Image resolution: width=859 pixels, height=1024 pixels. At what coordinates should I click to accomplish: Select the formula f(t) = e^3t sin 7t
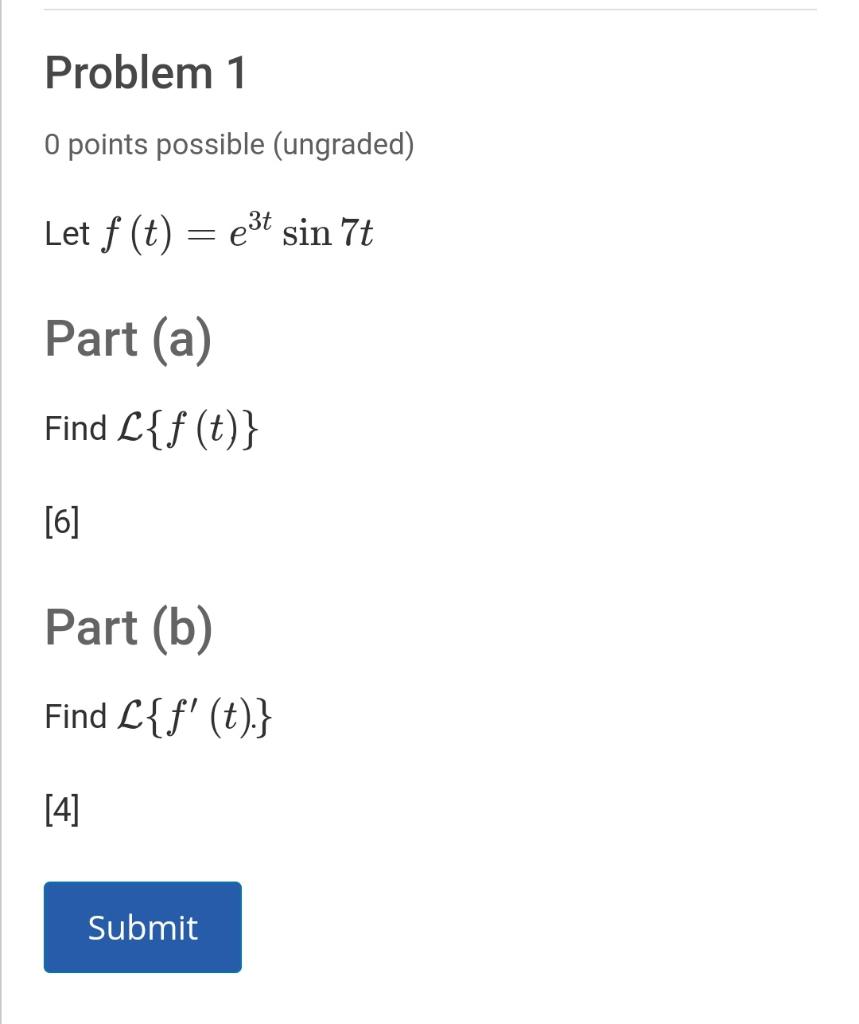pos(235,232)
